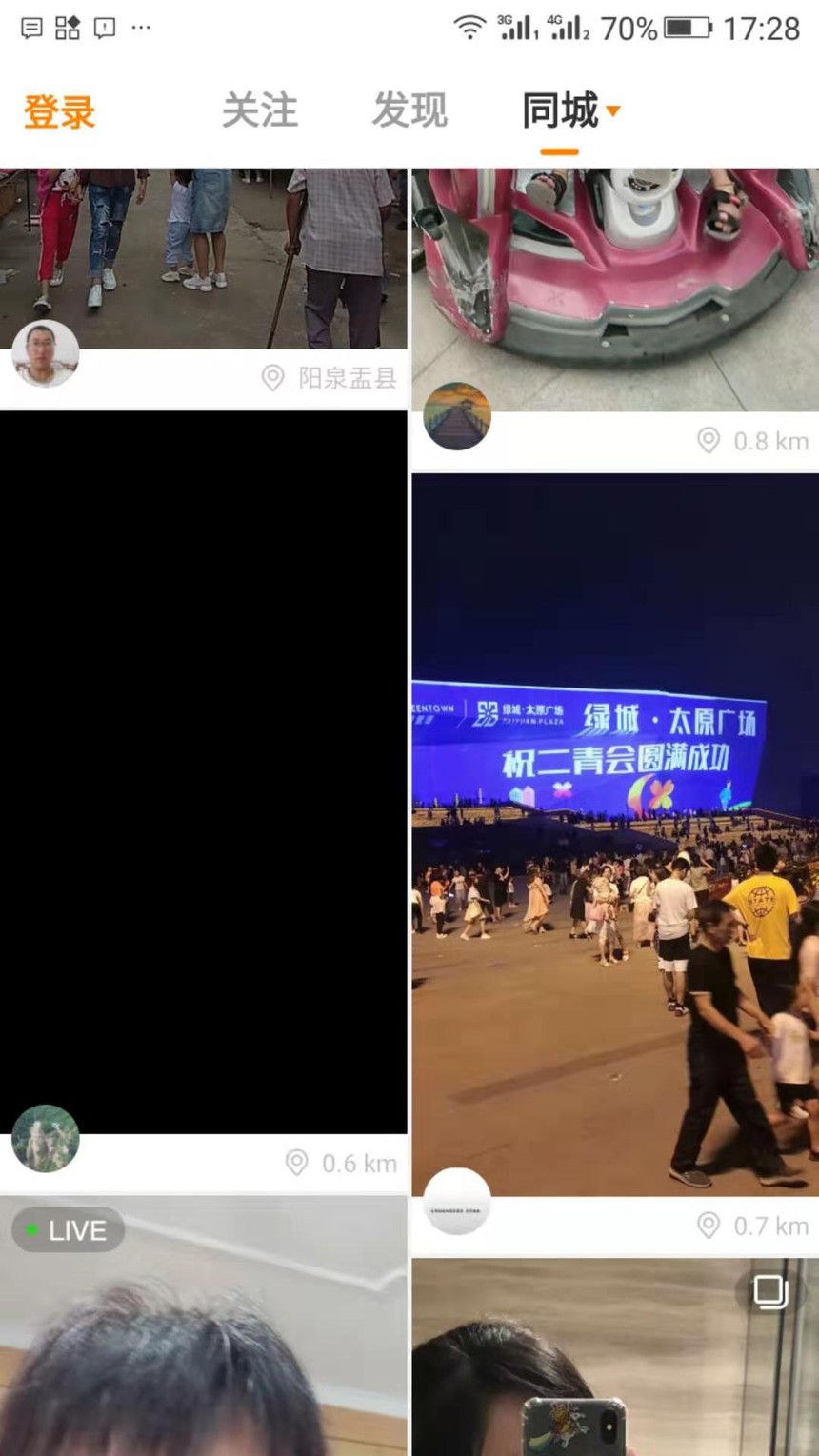Switch to the 发现 tab

pyautogui.click(x=409, y=110)
